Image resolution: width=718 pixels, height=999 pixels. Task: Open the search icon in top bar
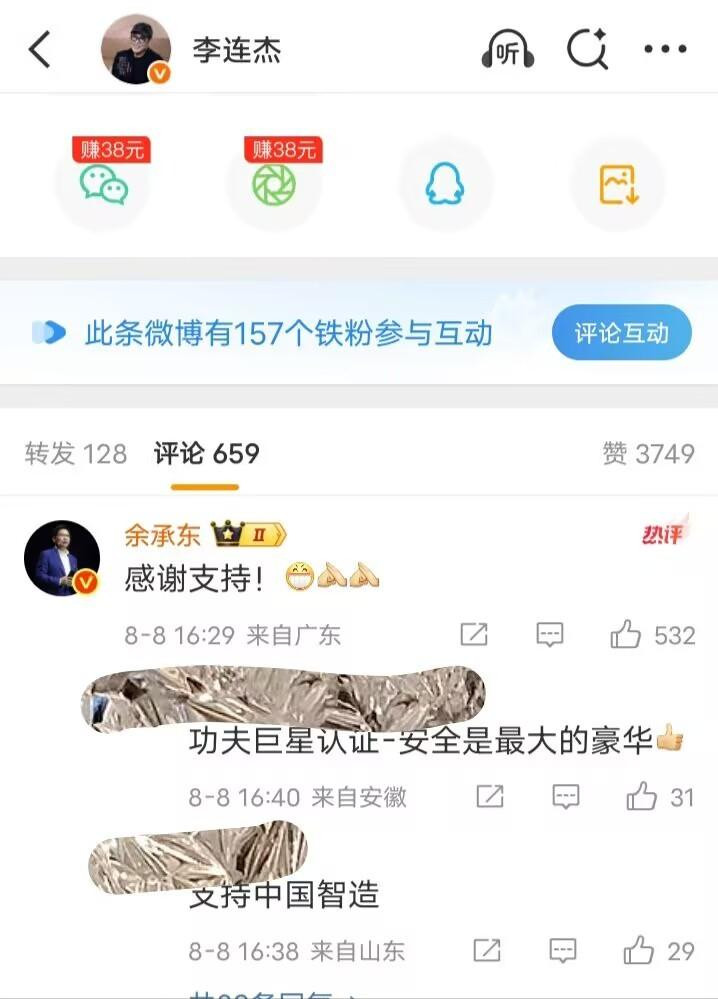pyautogui.click(x=587, y=49)
